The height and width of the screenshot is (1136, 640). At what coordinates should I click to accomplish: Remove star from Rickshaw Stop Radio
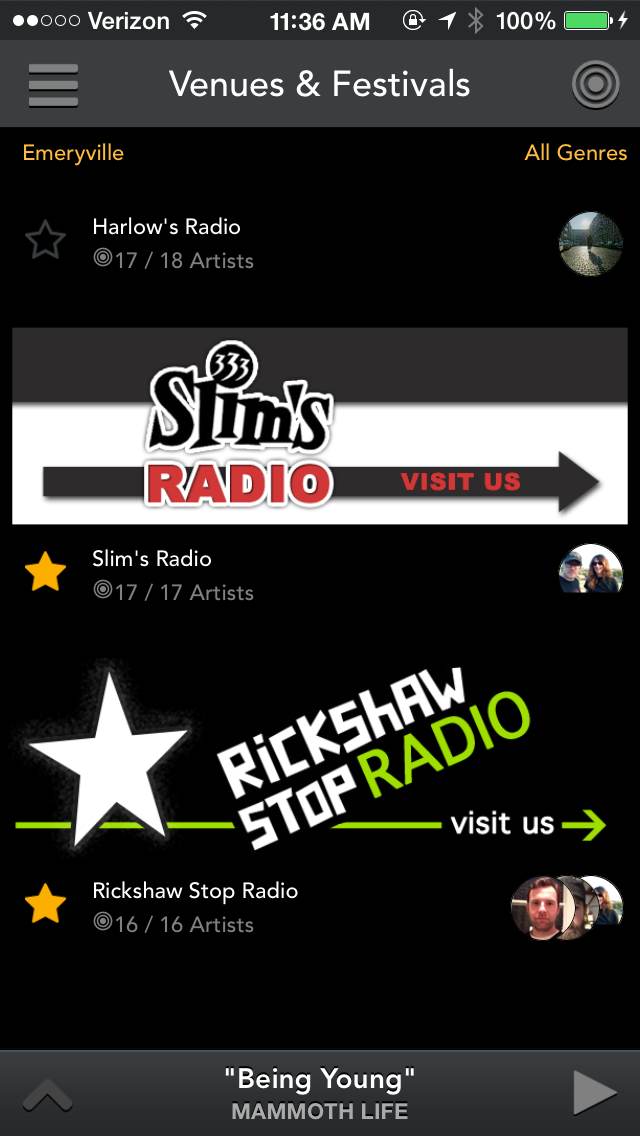pos(45,905)
